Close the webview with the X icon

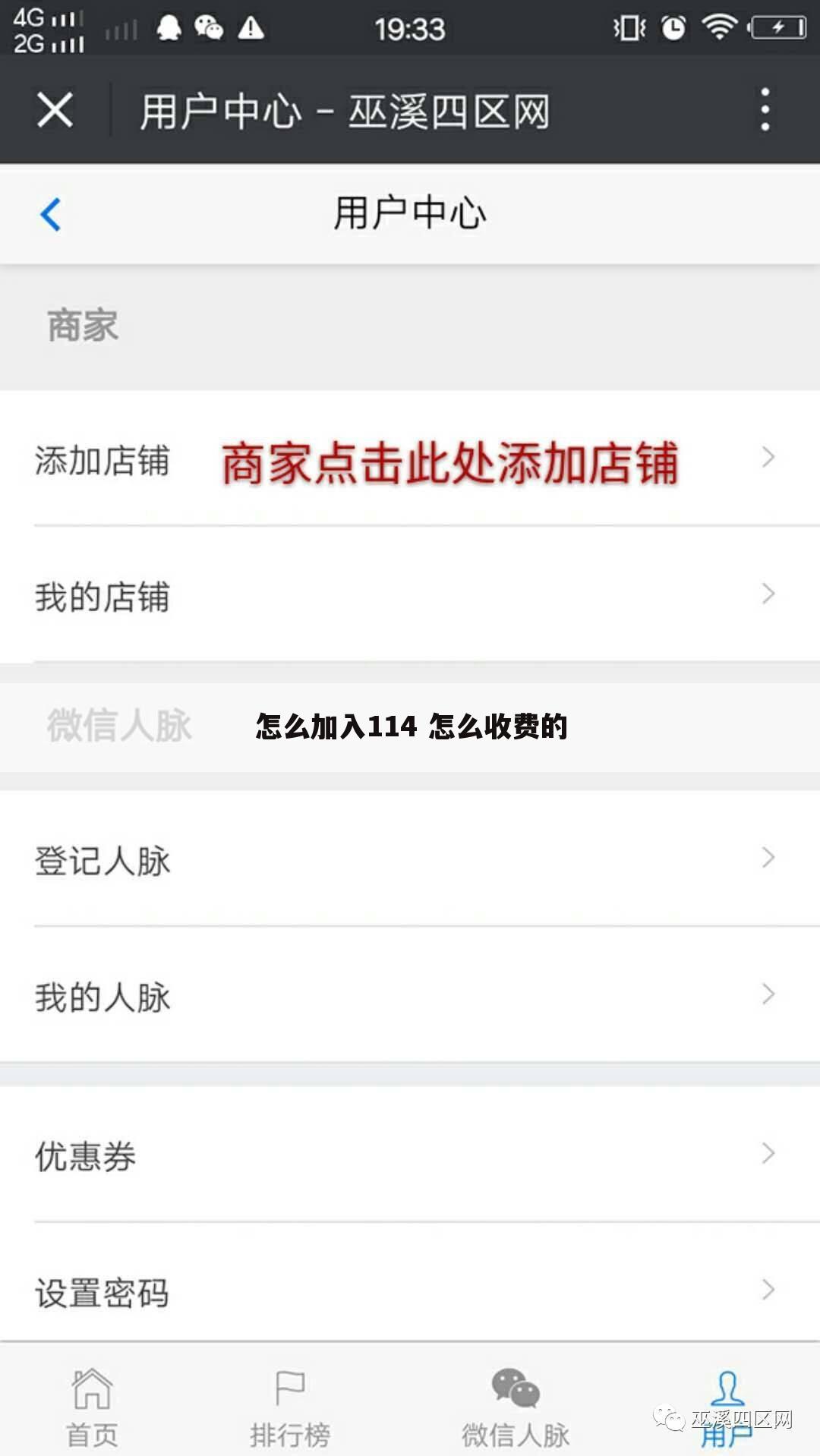(53, 111)
